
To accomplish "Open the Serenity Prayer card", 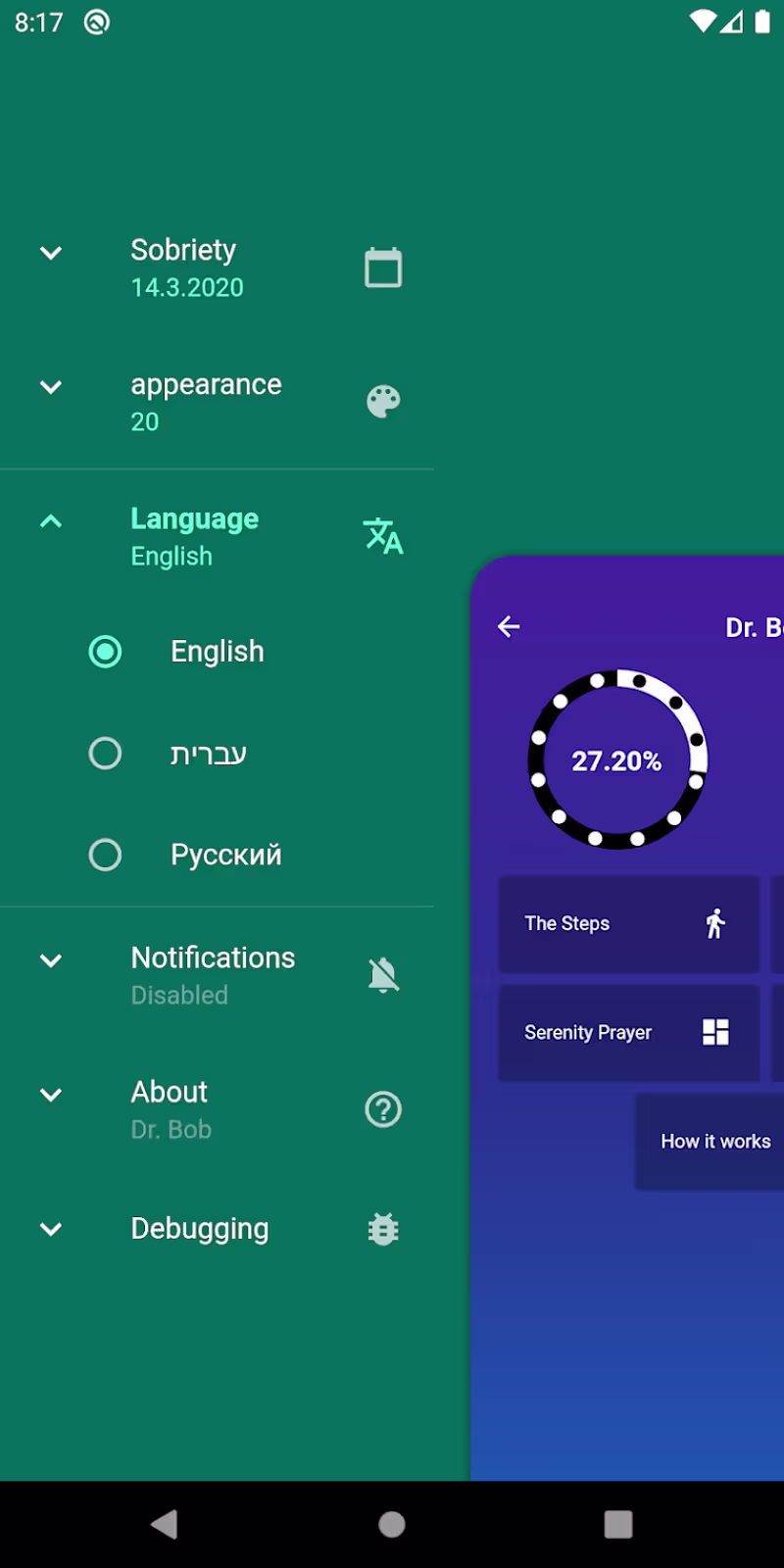I will point(628,1033).
